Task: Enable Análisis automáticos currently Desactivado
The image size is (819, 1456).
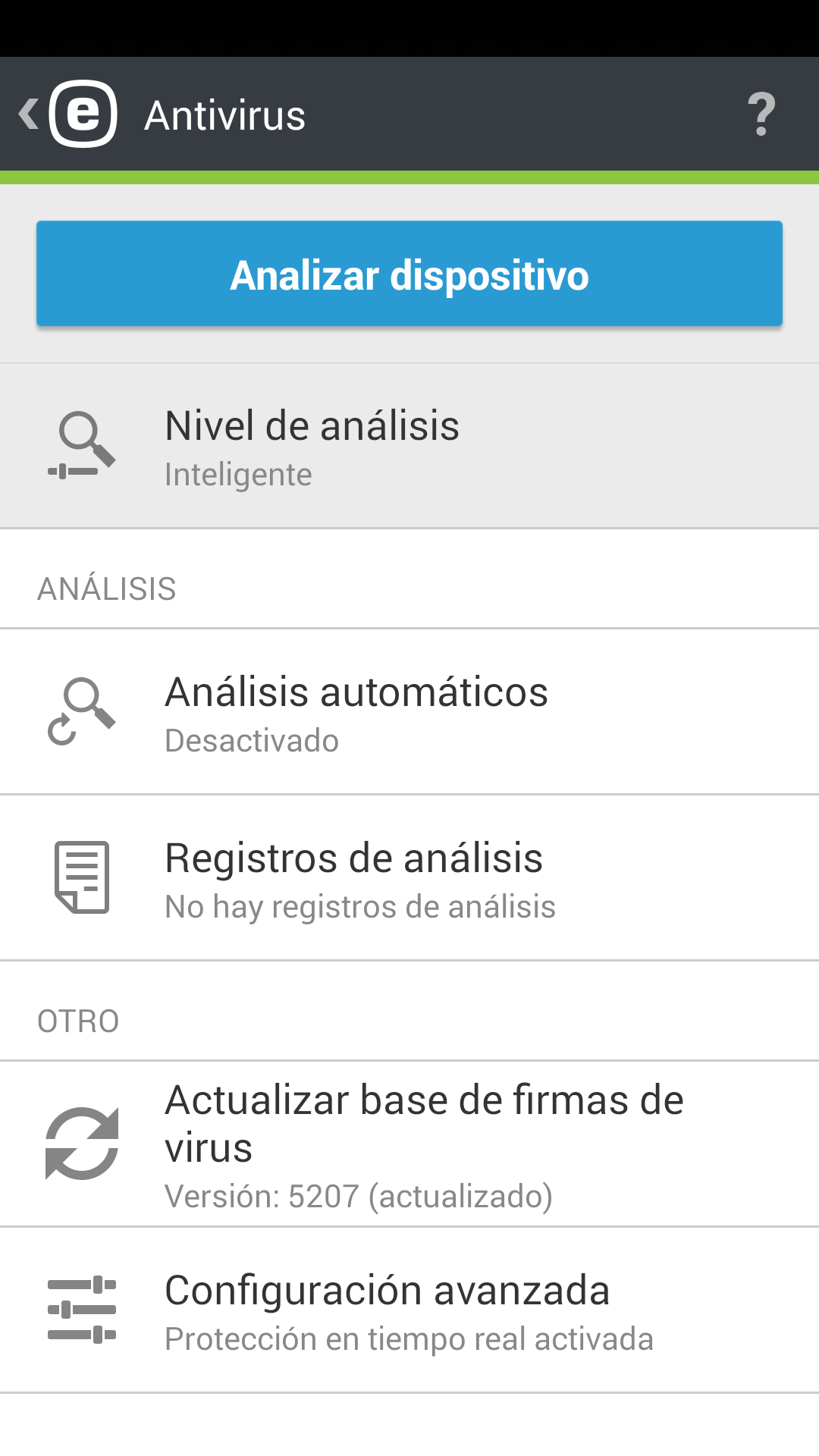Action: tap(251, 739)
